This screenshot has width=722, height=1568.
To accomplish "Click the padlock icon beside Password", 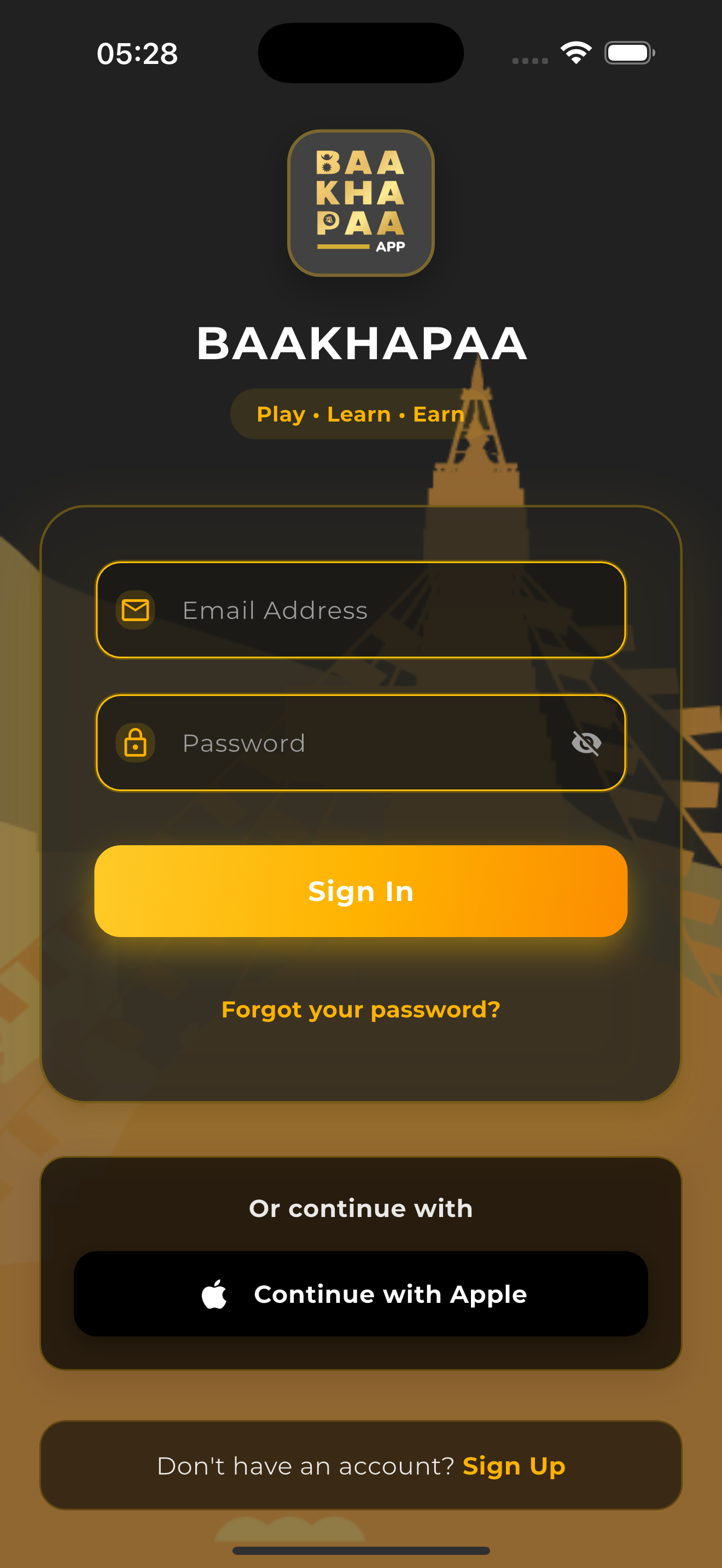I will point(135,742).
